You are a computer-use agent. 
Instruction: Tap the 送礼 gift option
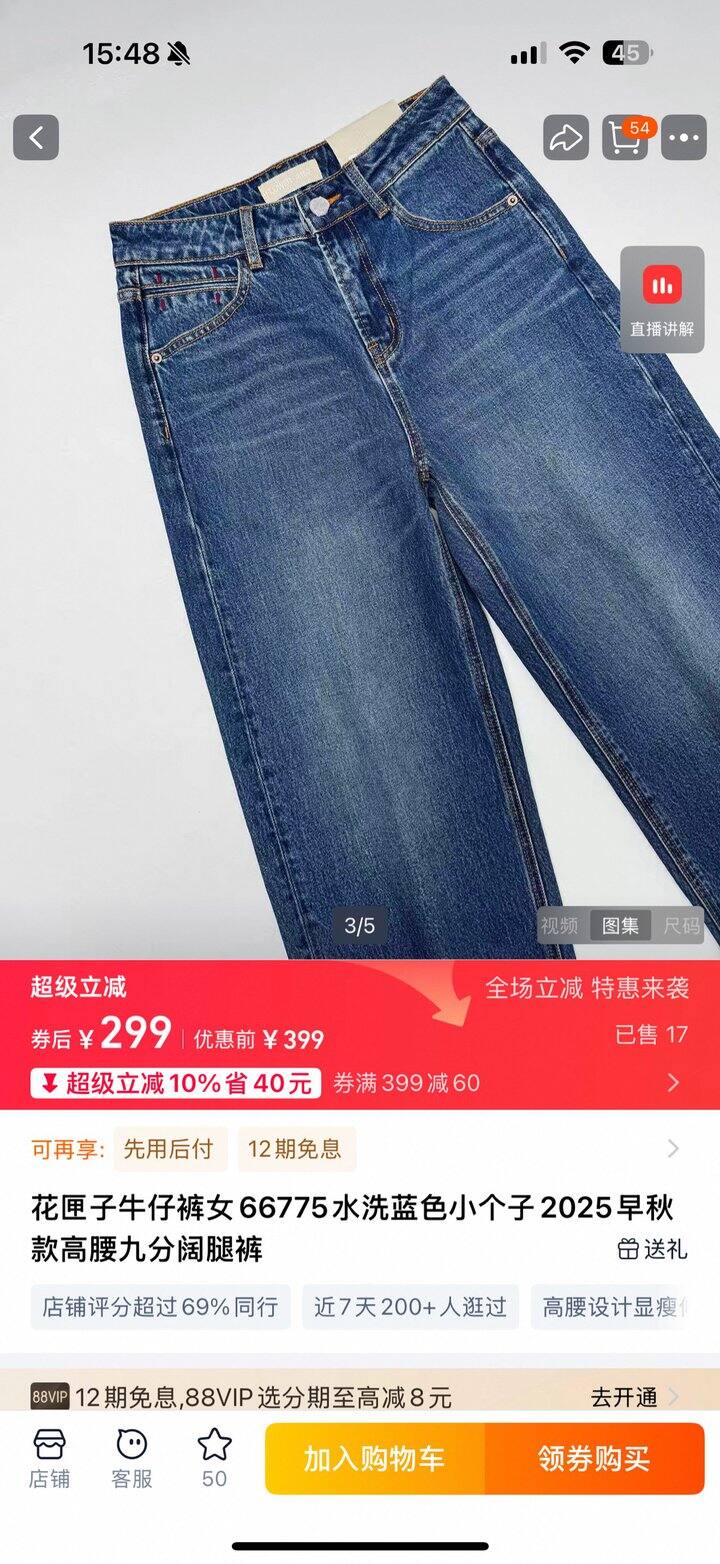653,1248
